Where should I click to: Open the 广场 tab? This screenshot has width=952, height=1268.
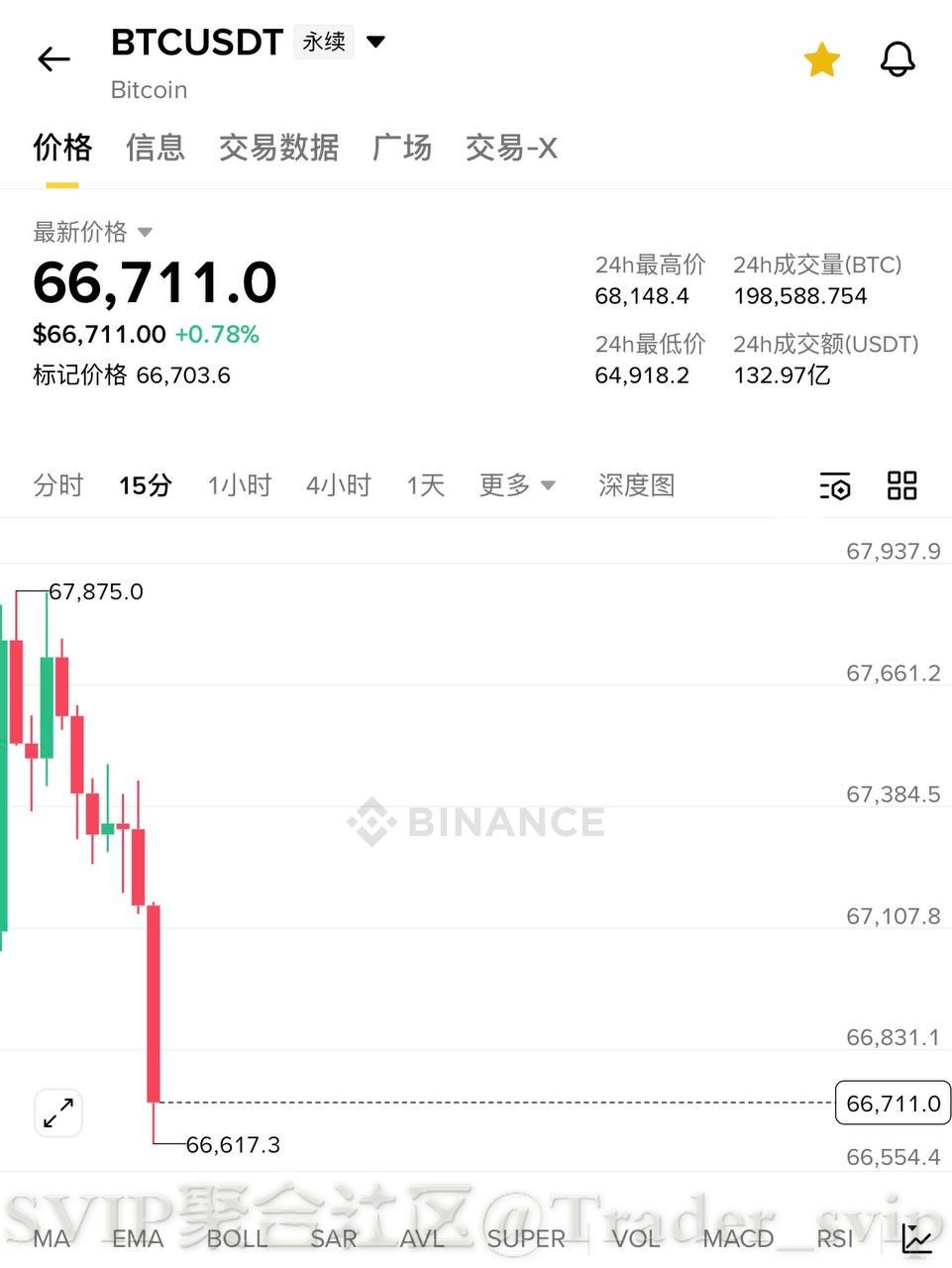pos(402,148)
